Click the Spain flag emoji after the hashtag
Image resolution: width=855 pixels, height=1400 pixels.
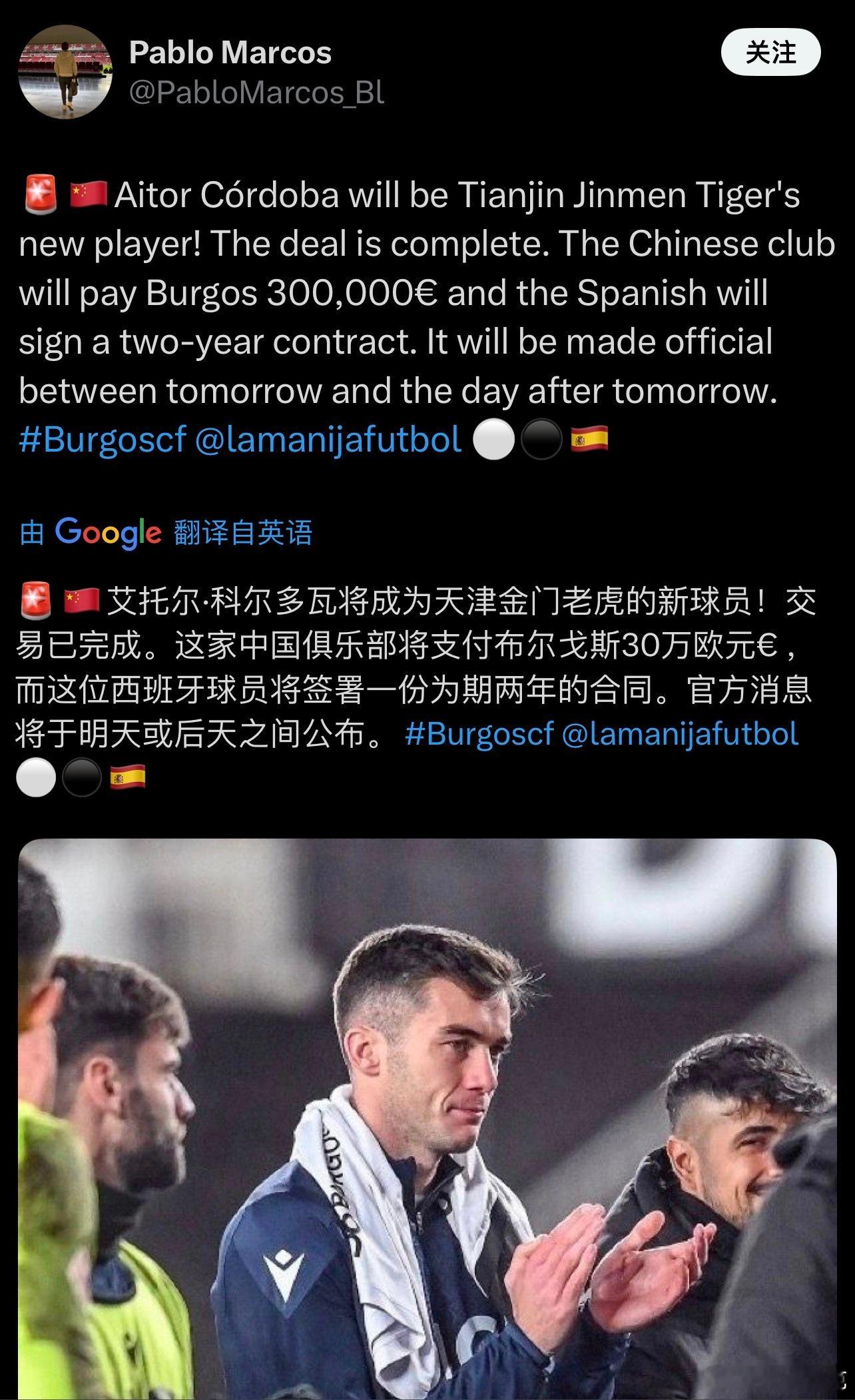pyautogui.click(x=589, y=440)
